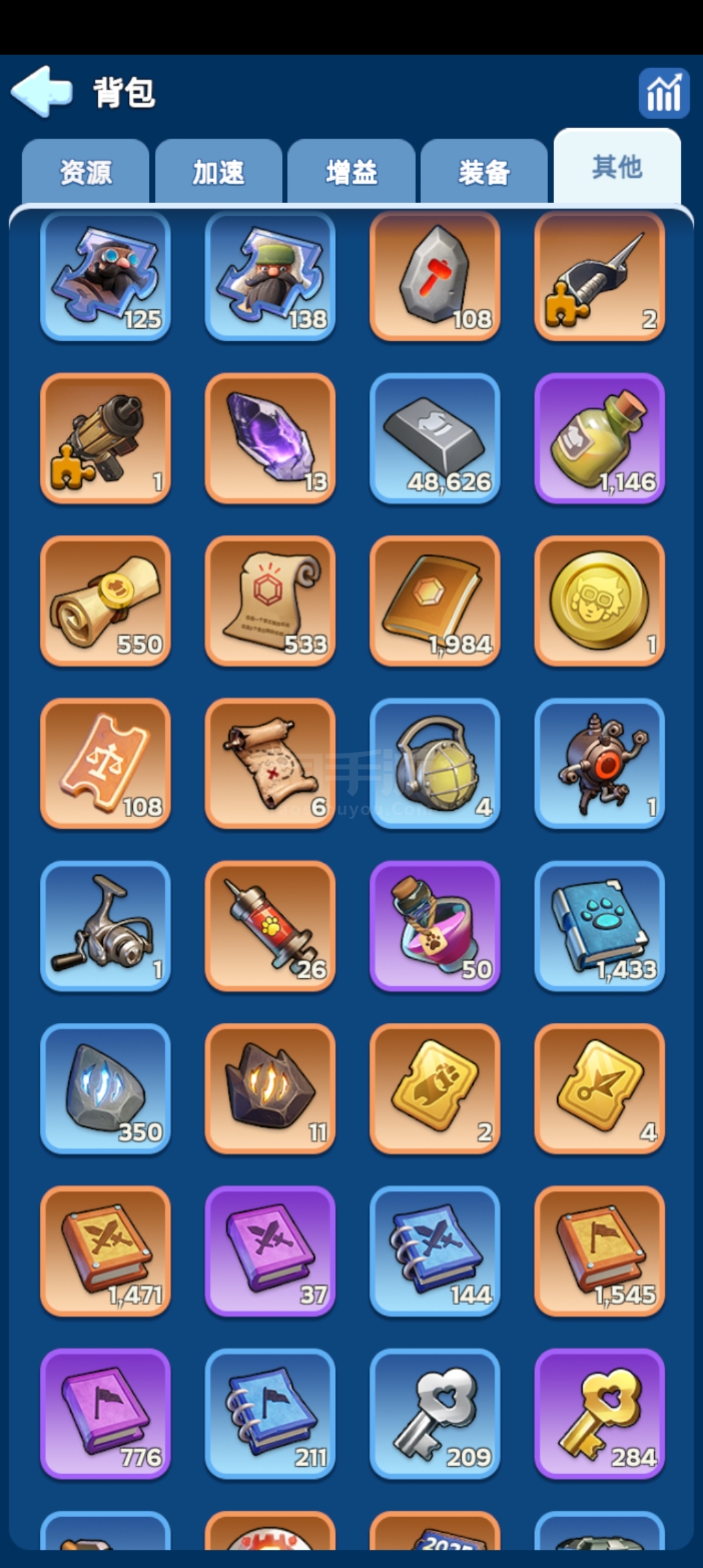Open the orange gem book with 1,984
This screenshot has width=703, height=1568.
pos(435,601)
